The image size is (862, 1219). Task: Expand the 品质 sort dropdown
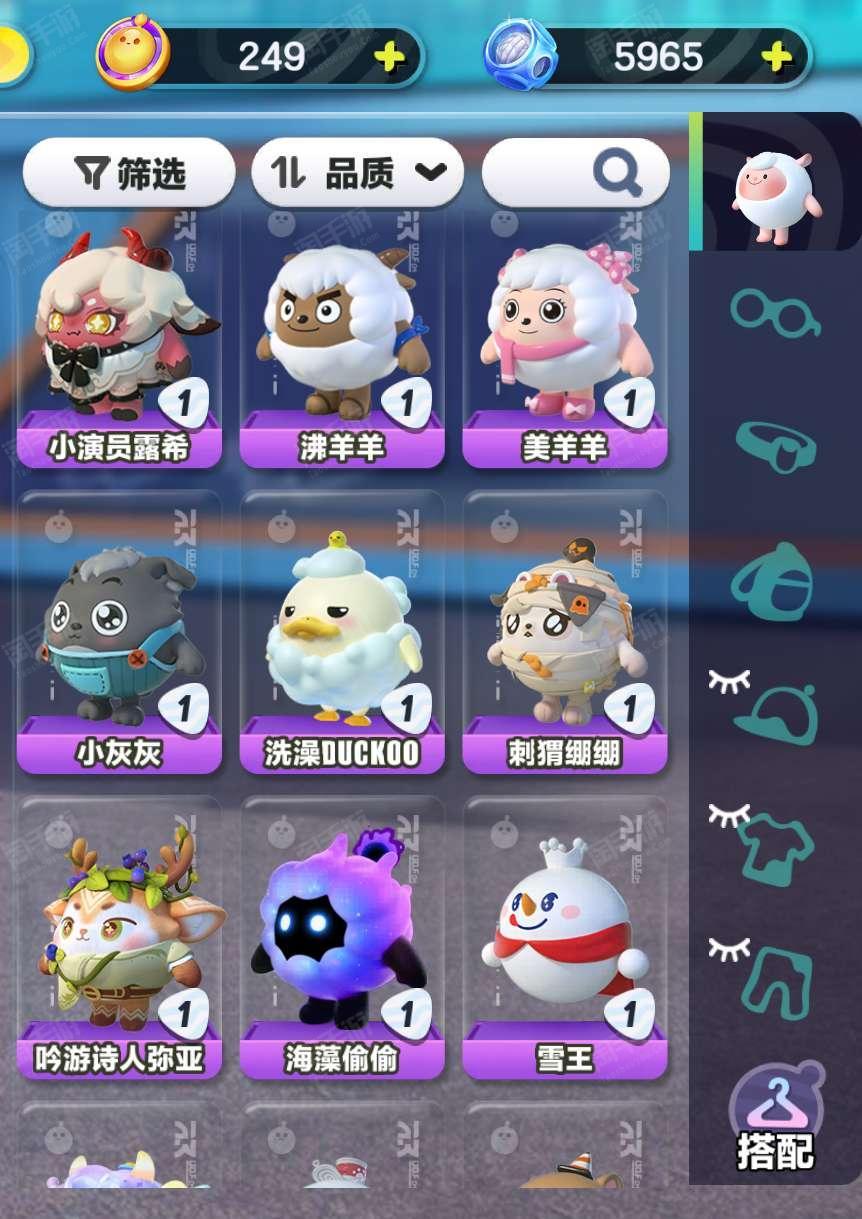coord(358,174)
